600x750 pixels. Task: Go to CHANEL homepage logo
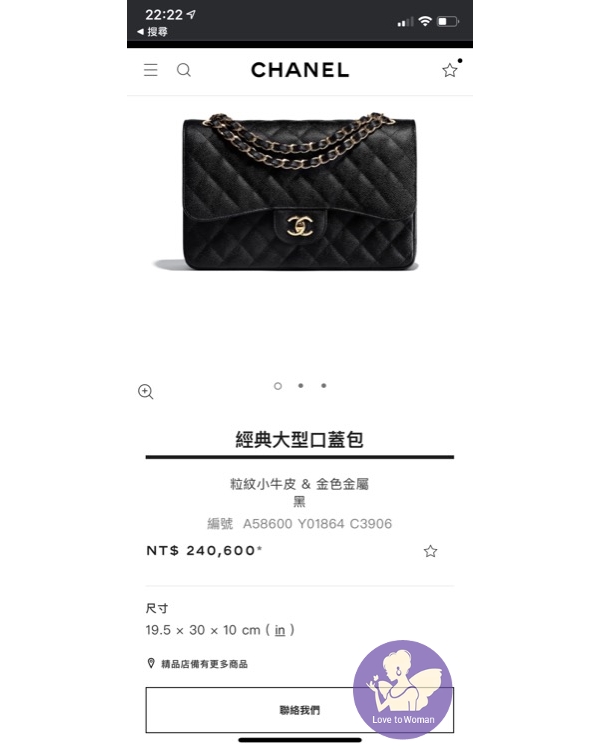[300, 70]
